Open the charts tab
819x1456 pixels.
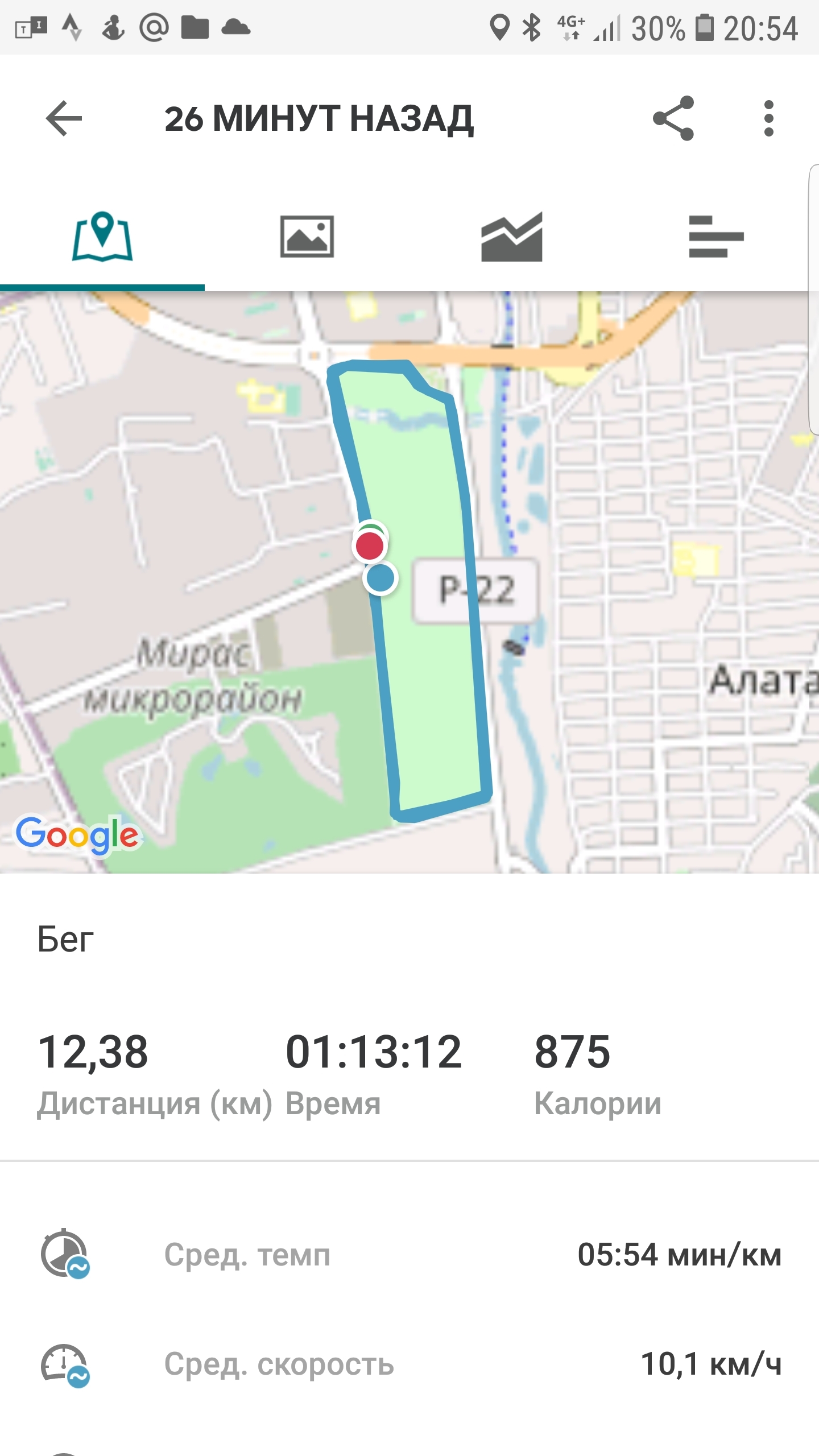click(x=512, y=237)
